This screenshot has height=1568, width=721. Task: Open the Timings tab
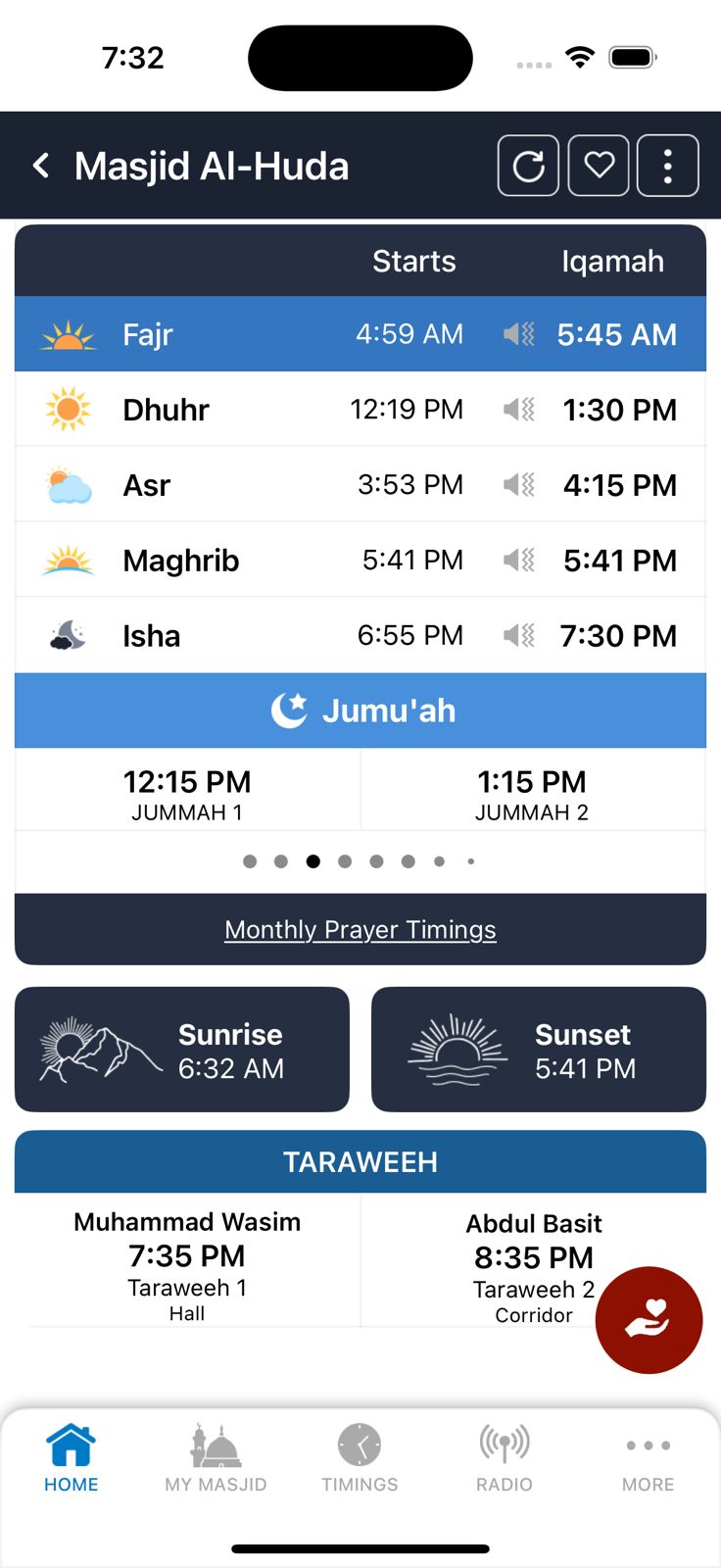pyautogui.click(x=360, y=1457)
